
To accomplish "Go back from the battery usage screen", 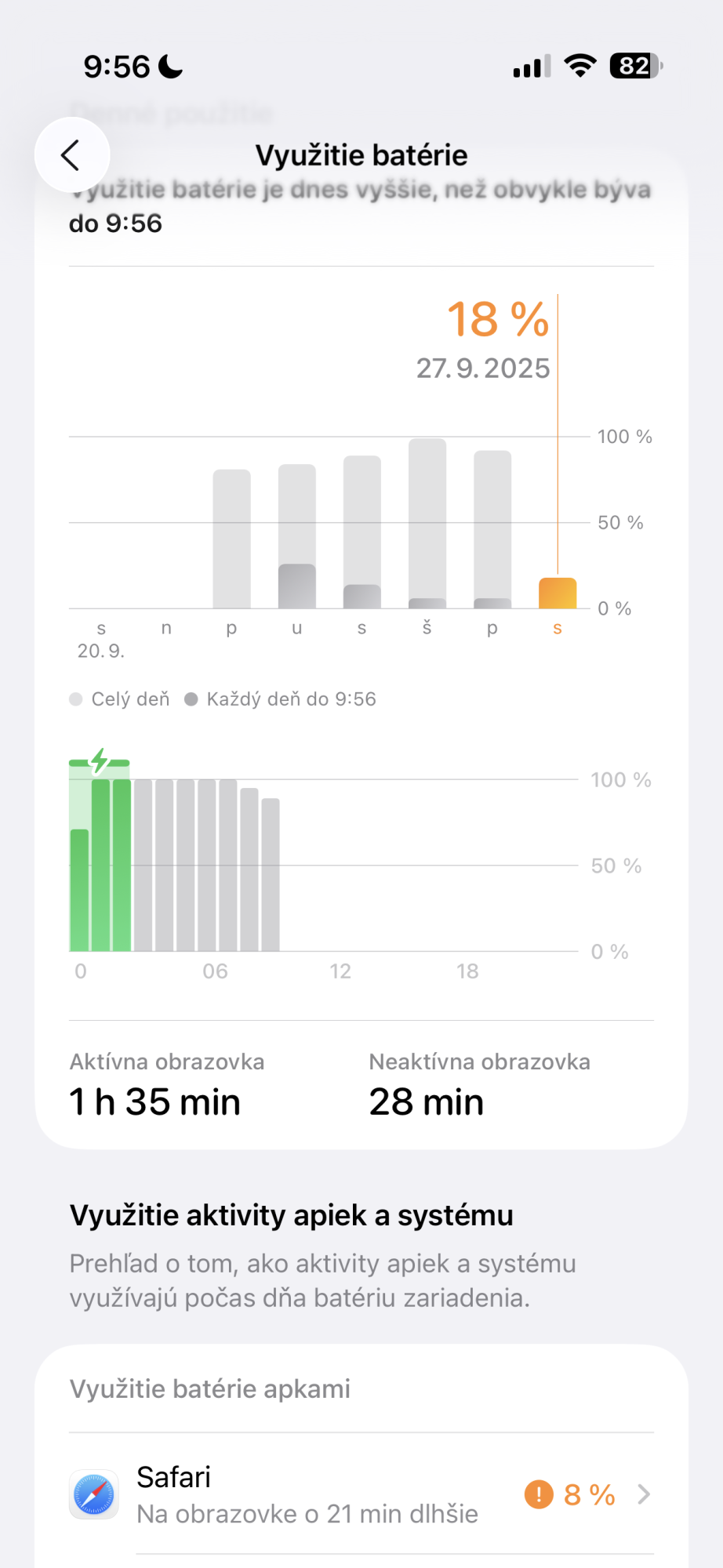I will (71, 154).
